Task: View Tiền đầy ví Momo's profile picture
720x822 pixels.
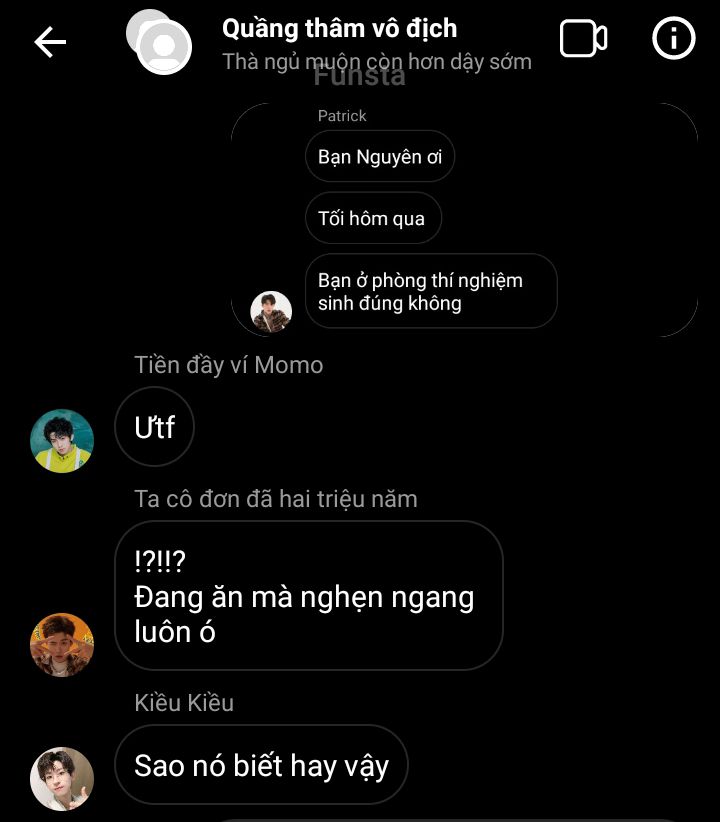Action: click(x=62, y=440)
